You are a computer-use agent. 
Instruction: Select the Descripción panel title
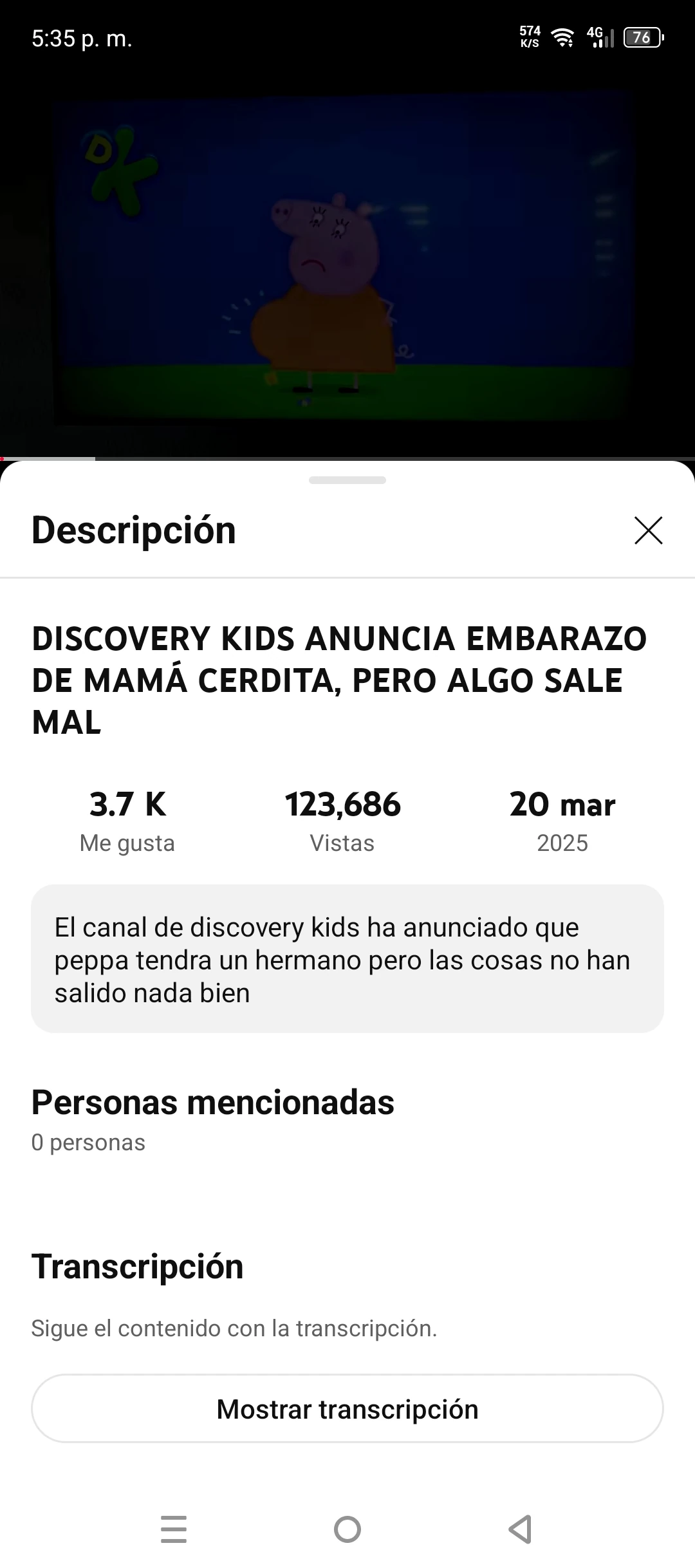pyautogui.click(x=134, y=530)
